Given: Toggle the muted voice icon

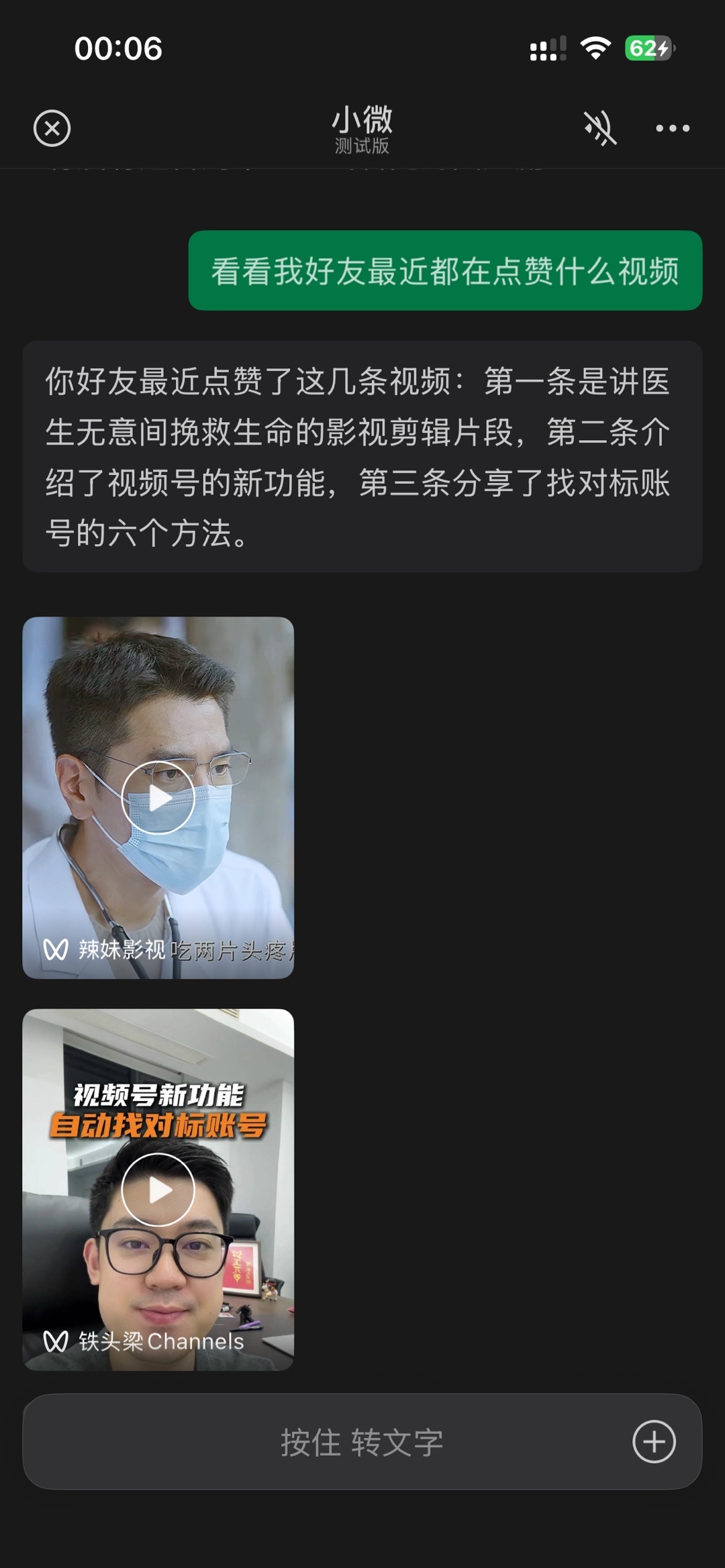Looking at the screenshot, I should (599, 128).
